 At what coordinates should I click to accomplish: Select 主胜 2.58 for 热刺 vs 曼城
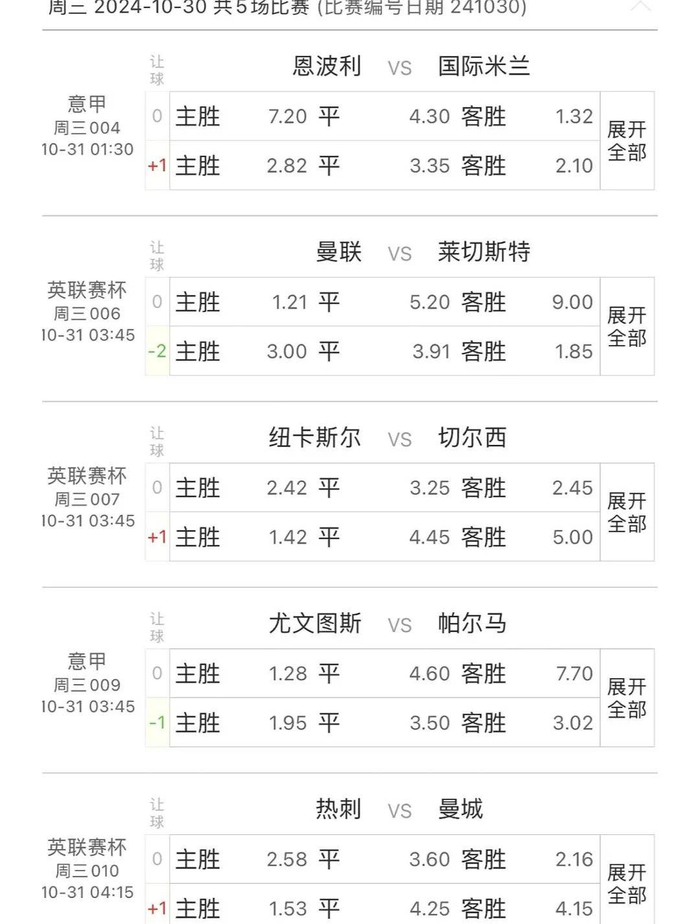(x=242, y=859)
